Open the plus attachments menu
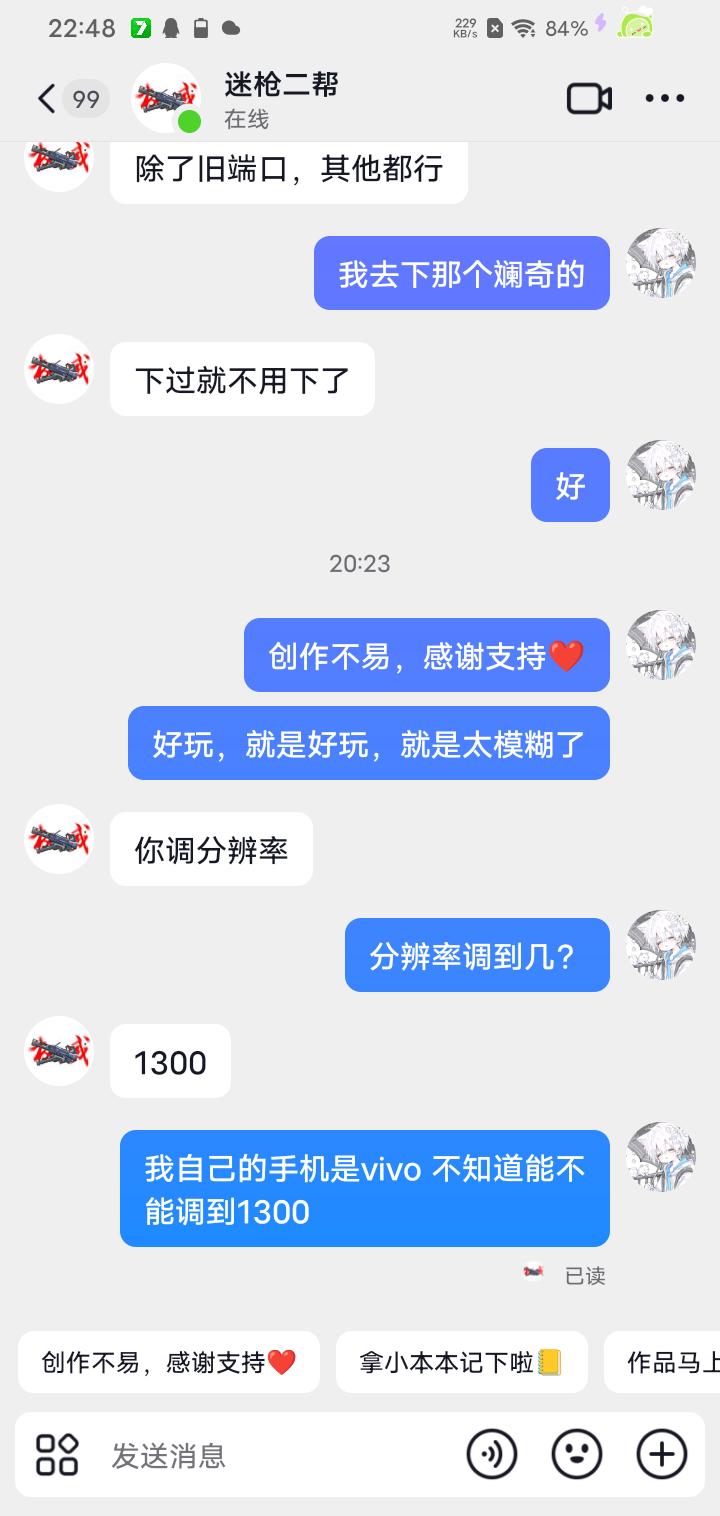Image resolution: width=720 pixels, height=1516 pixels. (662, 1454)
